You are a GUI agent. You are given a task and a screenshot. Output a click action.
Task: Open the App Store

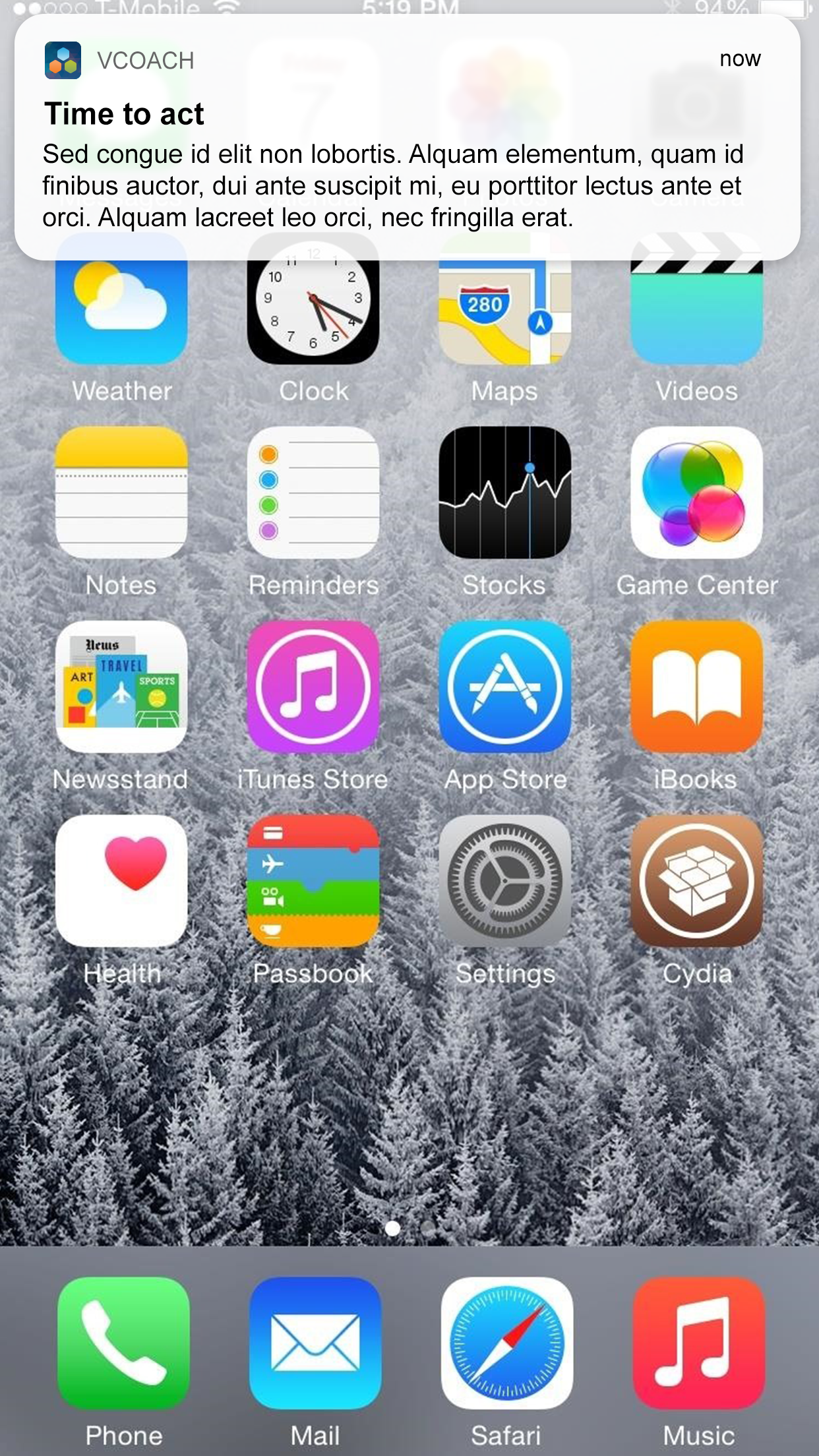click(x=505, y=686)
